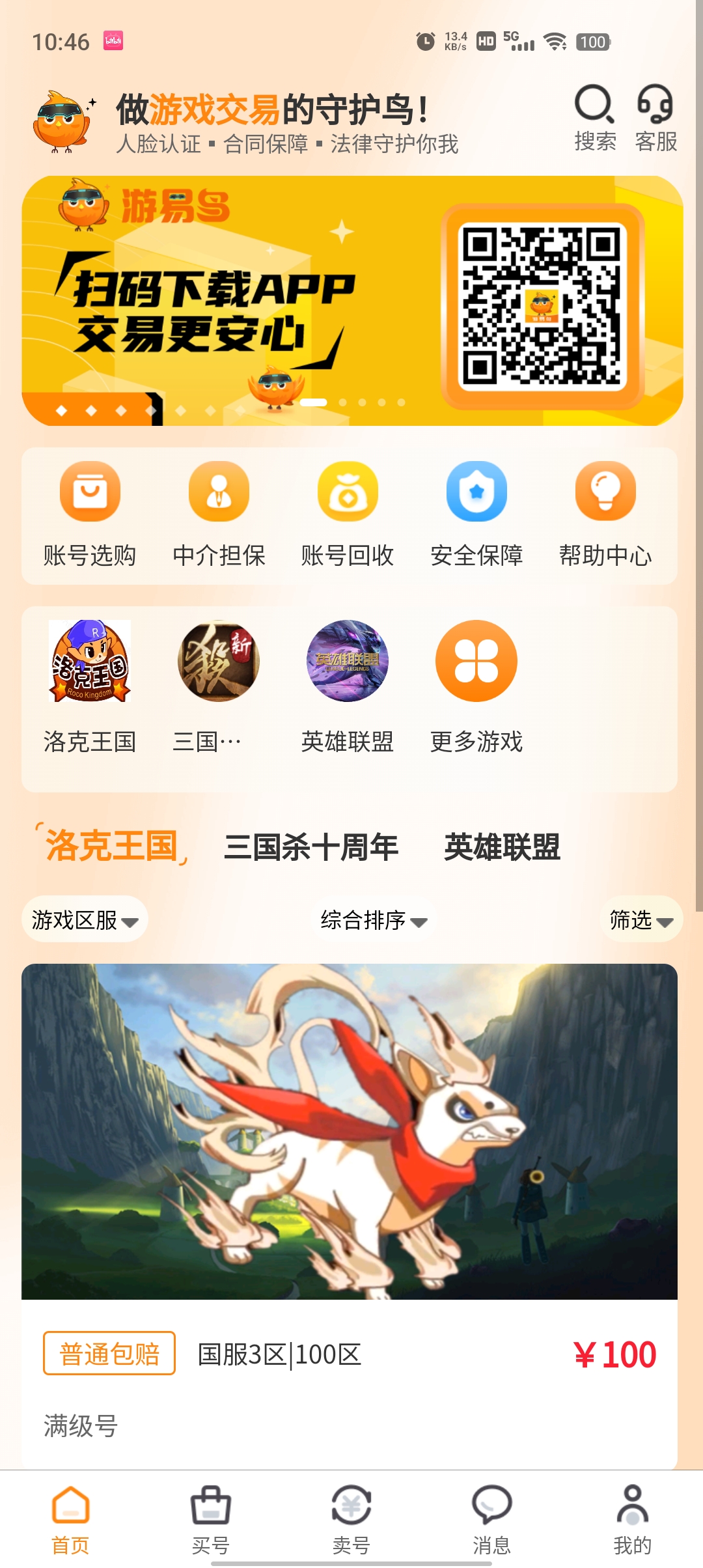Switch to the 三国杀十周年 tab

point(311,847)
